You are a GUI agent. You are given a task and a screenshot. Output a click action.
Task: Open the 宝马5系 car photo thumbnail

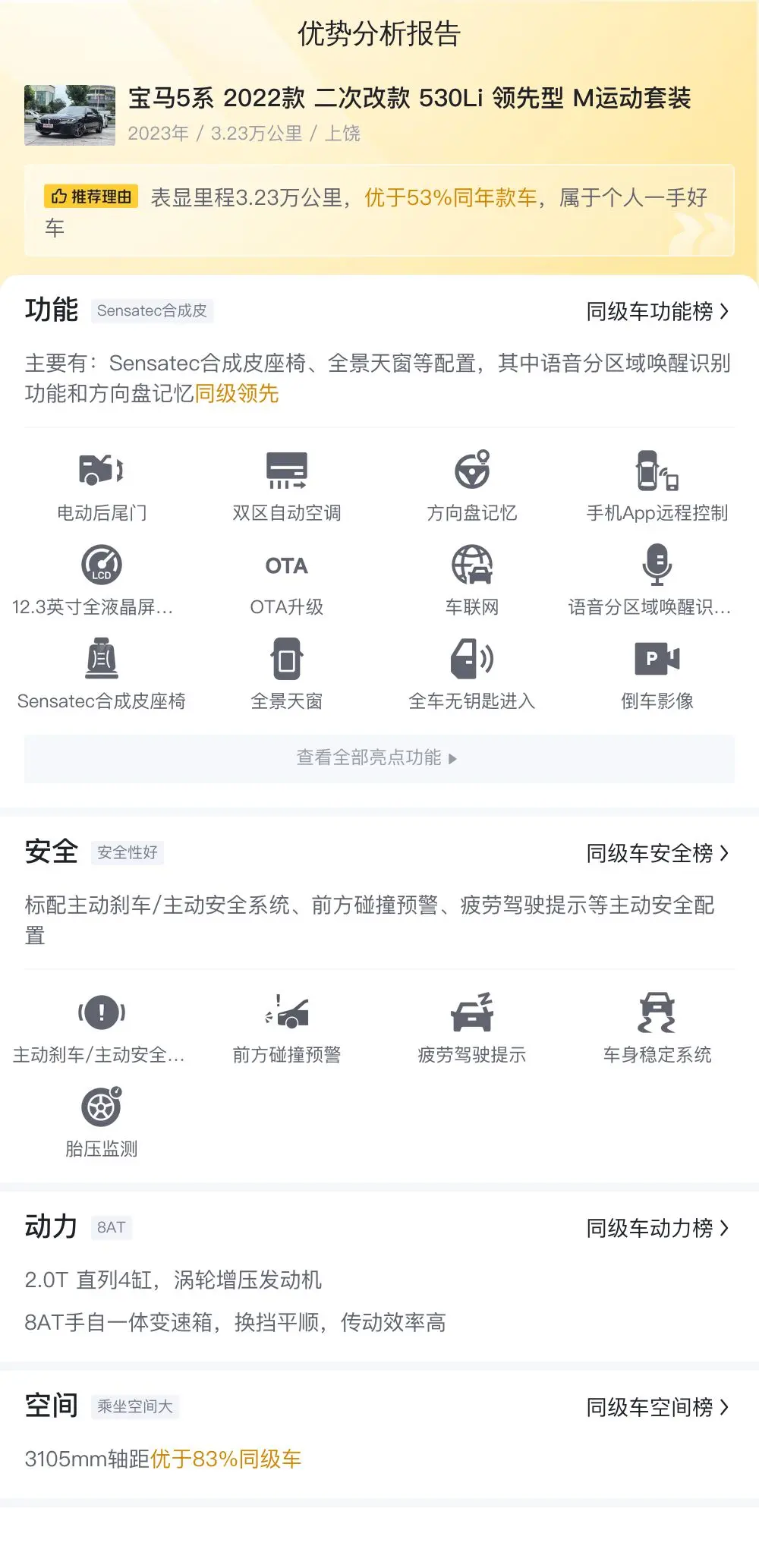pyautogui.click(x=70, y=115)
